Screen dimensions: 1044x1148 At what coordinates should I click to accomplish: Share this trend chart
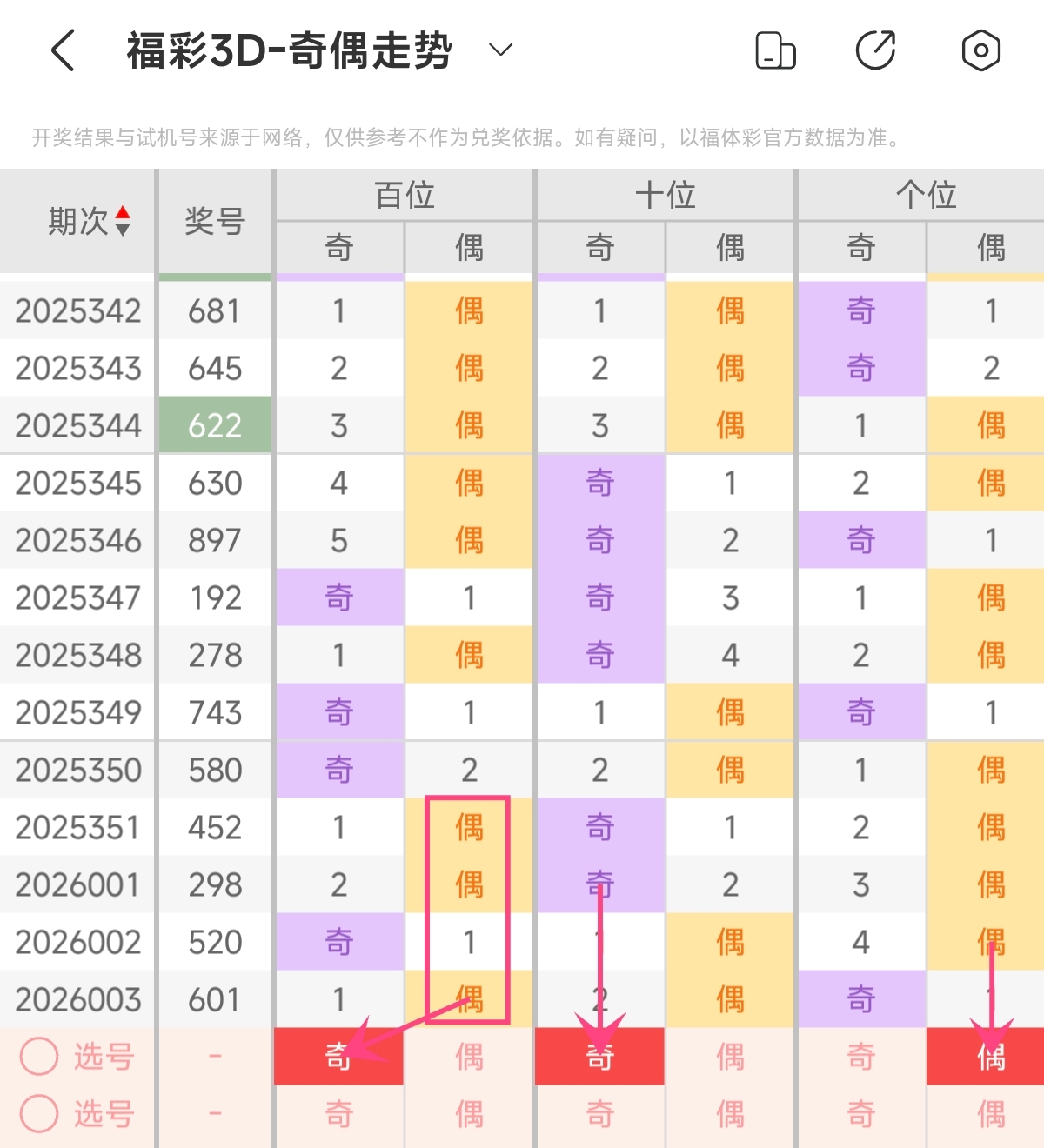click(x=875, y=50)
